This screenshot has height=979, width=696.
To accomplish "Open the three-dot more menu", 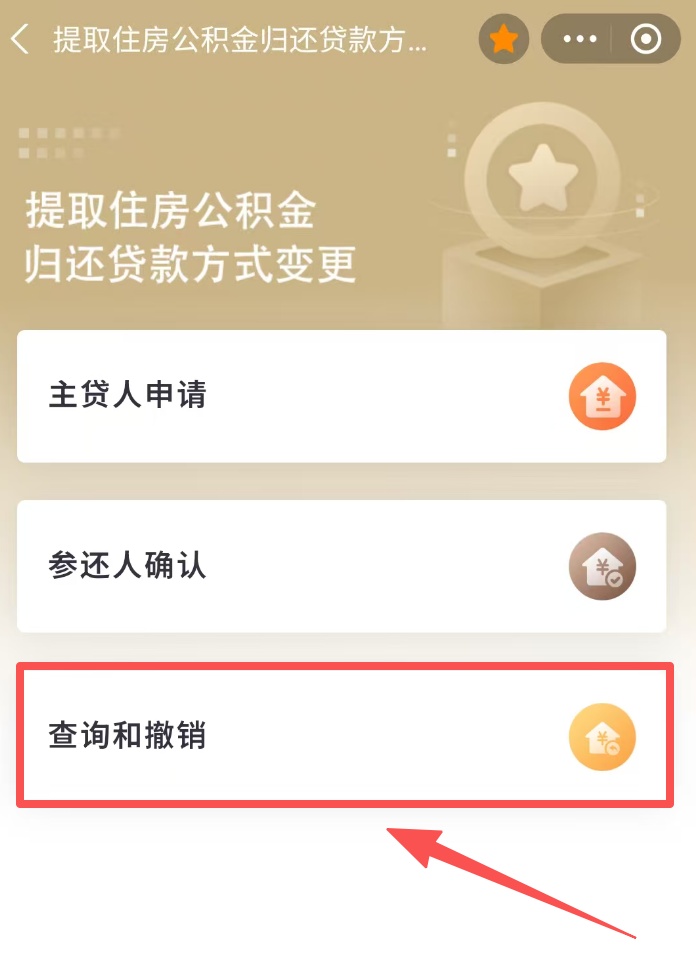I will pos(580,40).
